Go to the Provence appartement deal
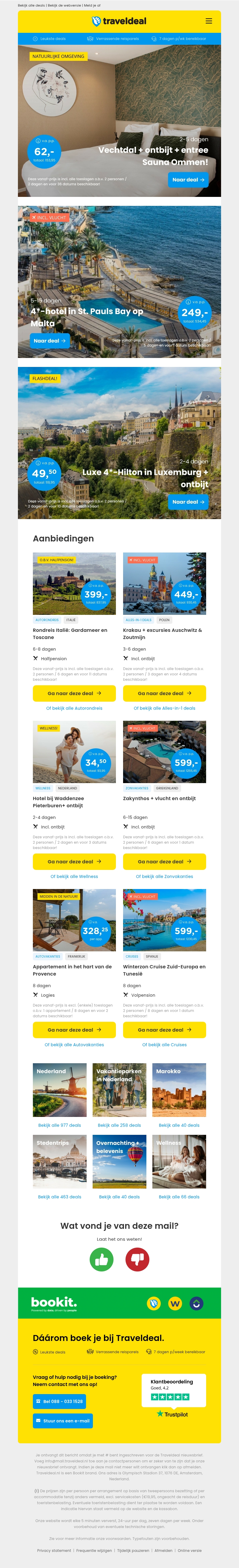239x1568 pixels. click(x=74, y=1030)
